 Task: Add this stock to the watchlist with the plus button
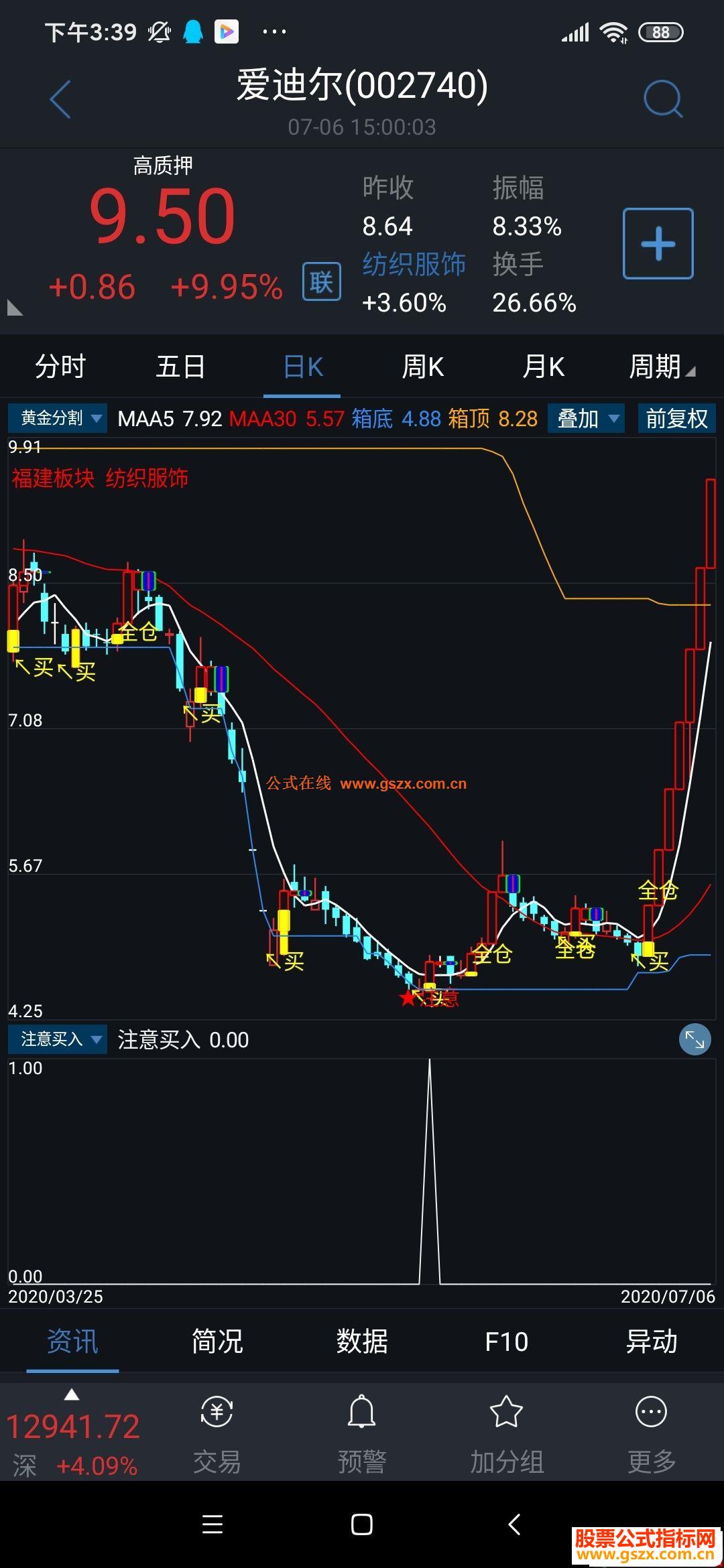tap(658, 243)
